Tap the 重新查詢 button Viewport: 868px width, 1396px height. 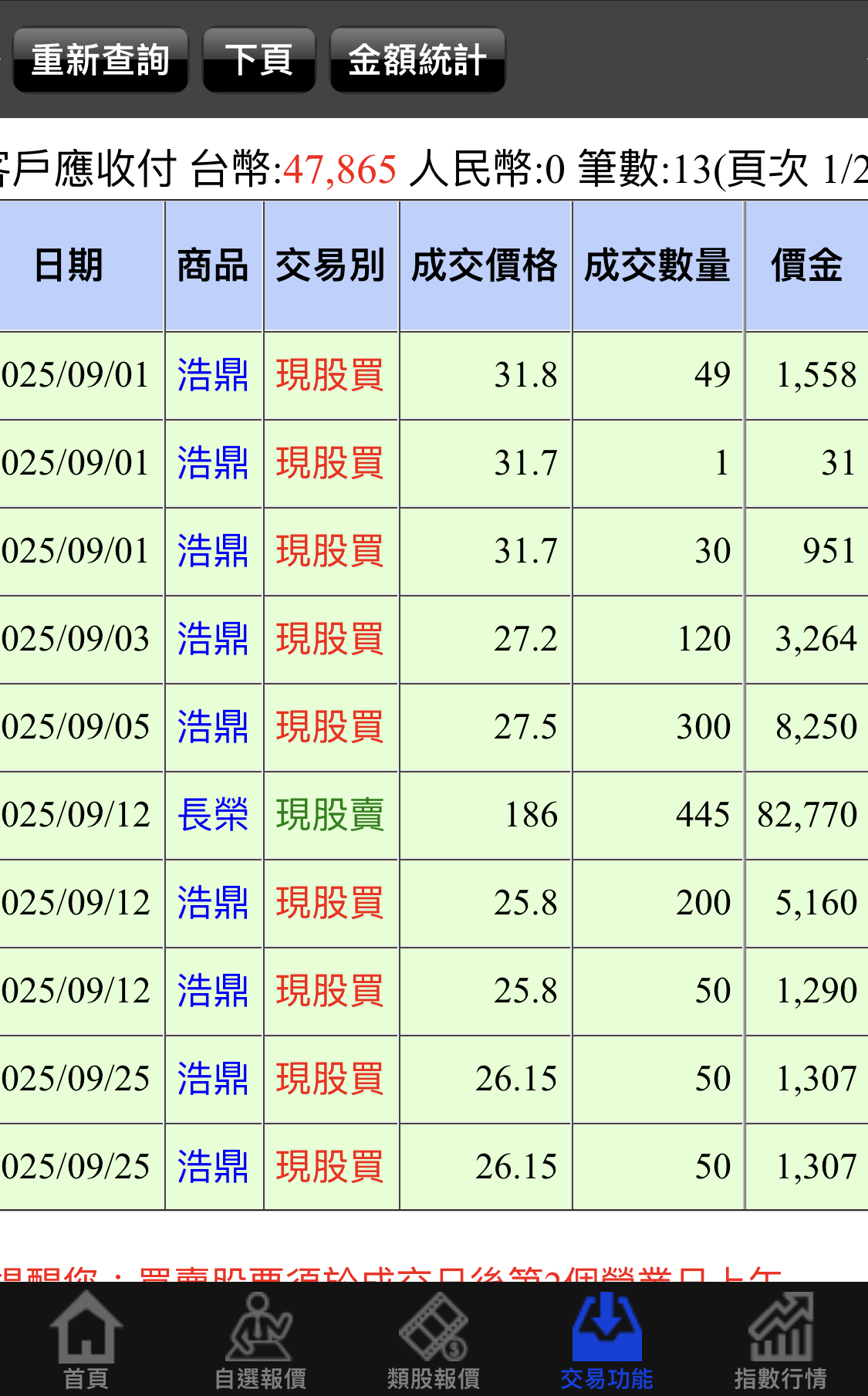point(100,60)
